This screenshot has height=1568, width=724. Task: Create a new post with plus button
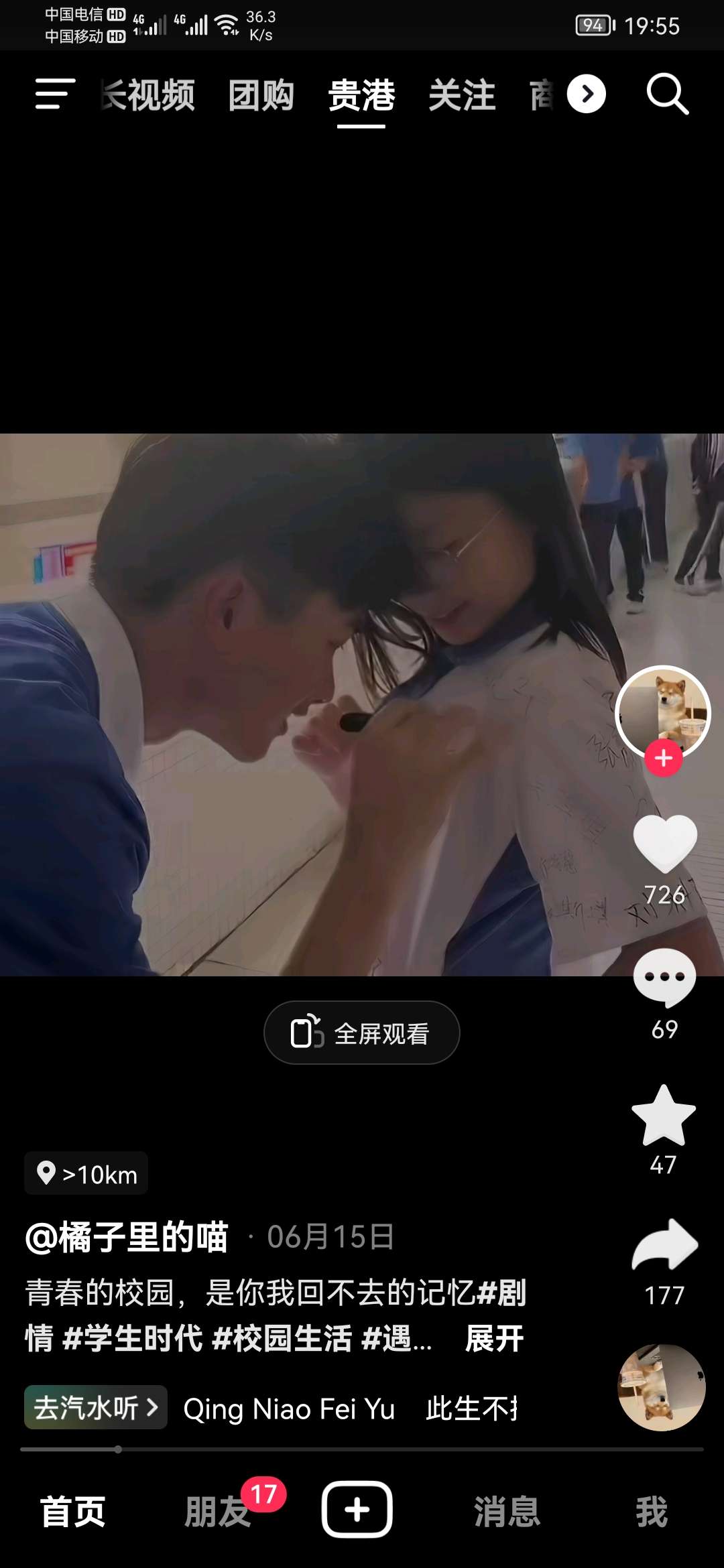pos(357,1509)
